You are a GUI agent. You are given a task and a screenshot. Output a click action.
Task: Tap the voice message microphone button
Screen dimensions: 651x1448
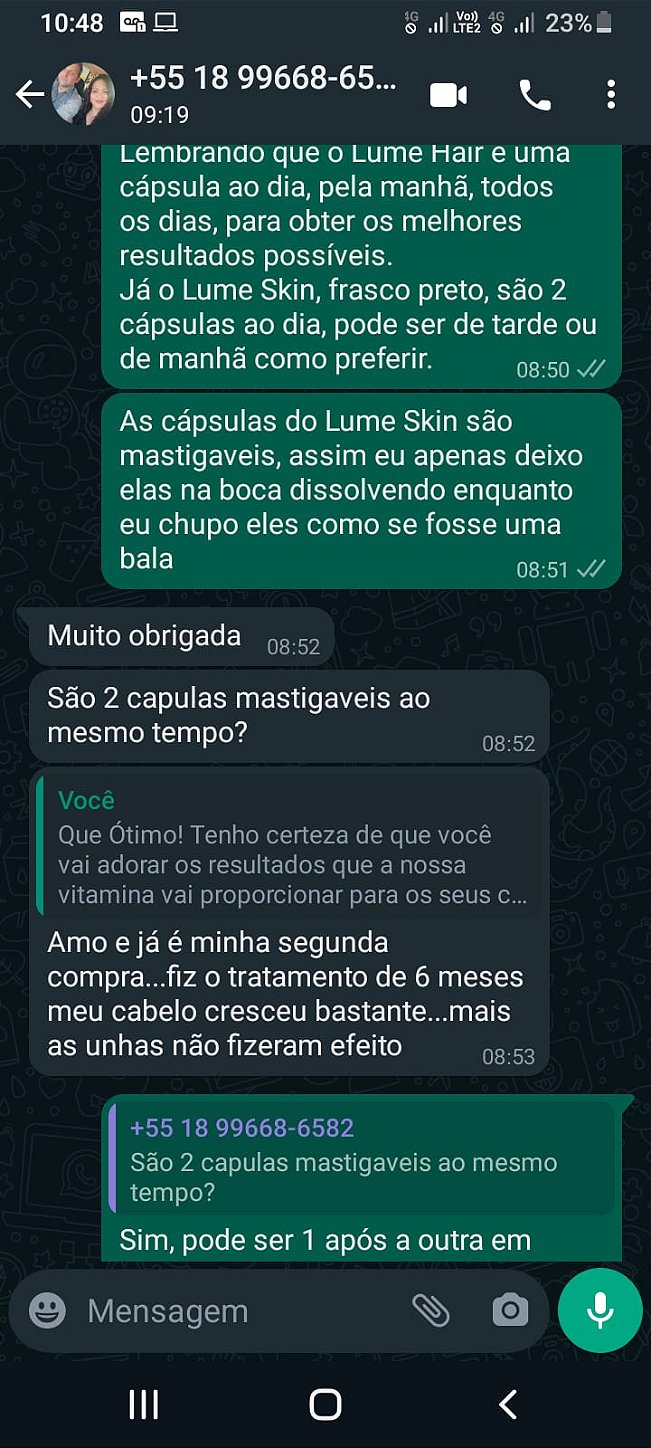tap(600, 1310)
